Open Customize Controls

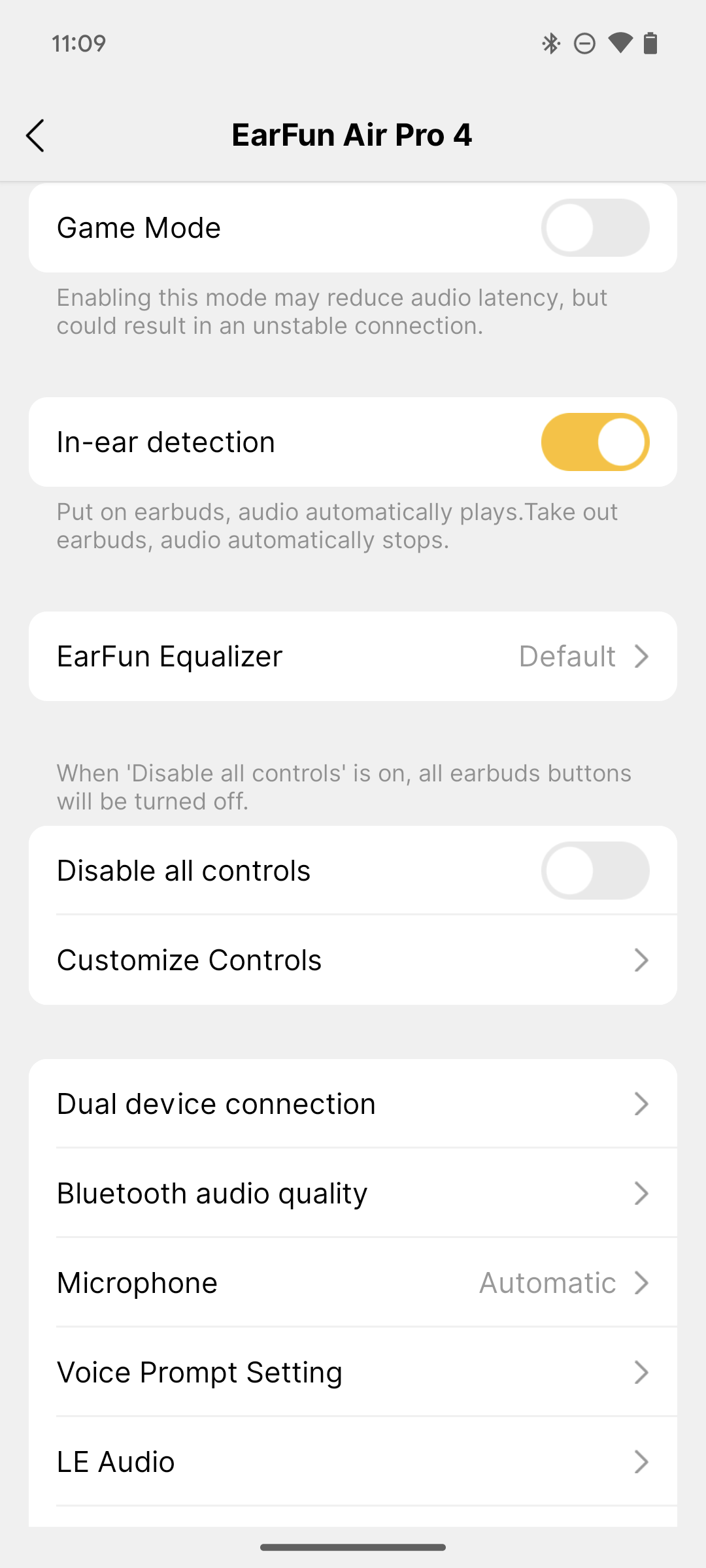click(x=353, y=960)
